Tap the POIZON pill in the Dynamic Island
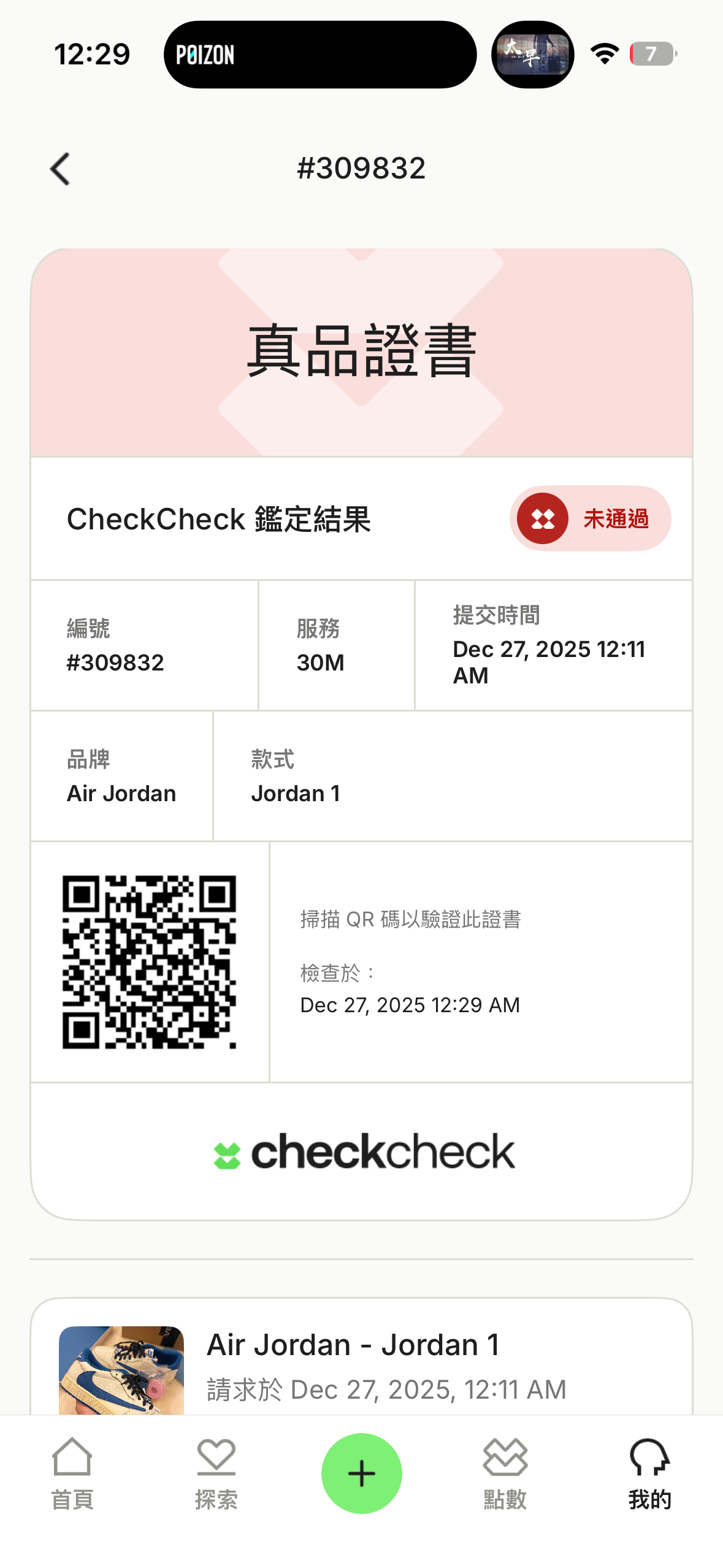The image size is (723, 1568). (x=319, y=55)
